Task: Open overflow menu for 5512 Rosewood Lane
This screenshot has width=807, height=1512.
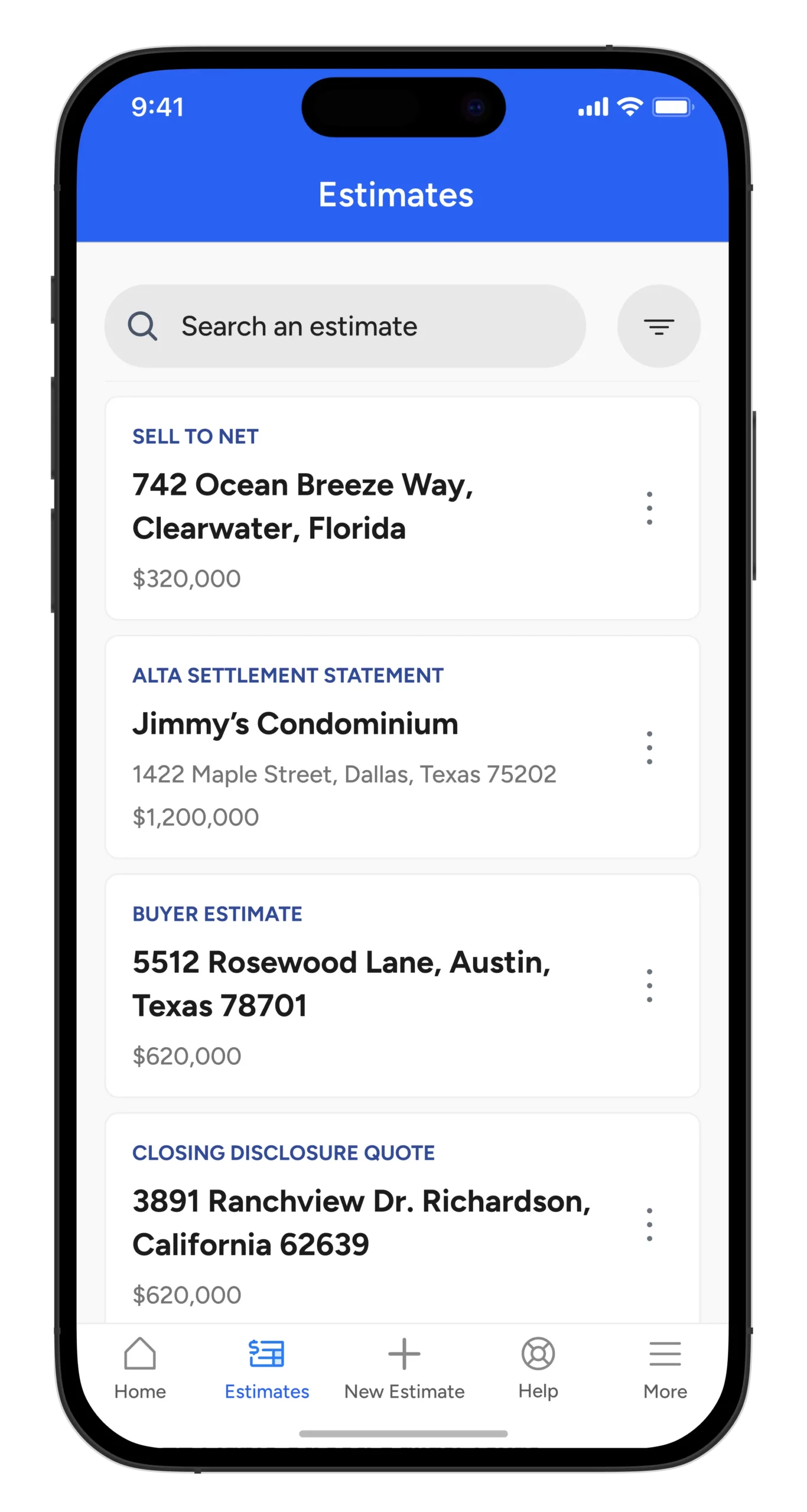Action: click(x=649, y=986)
